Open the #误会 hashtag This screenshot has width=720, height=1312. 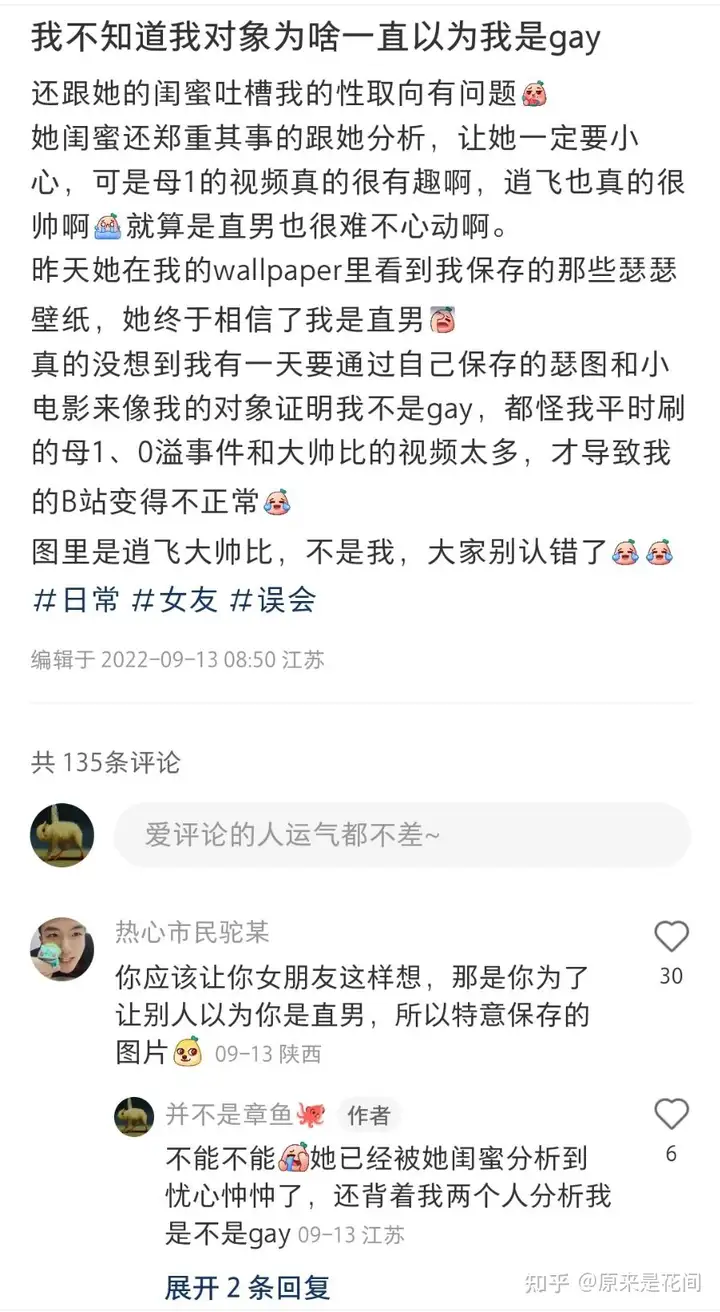(273, 599)
